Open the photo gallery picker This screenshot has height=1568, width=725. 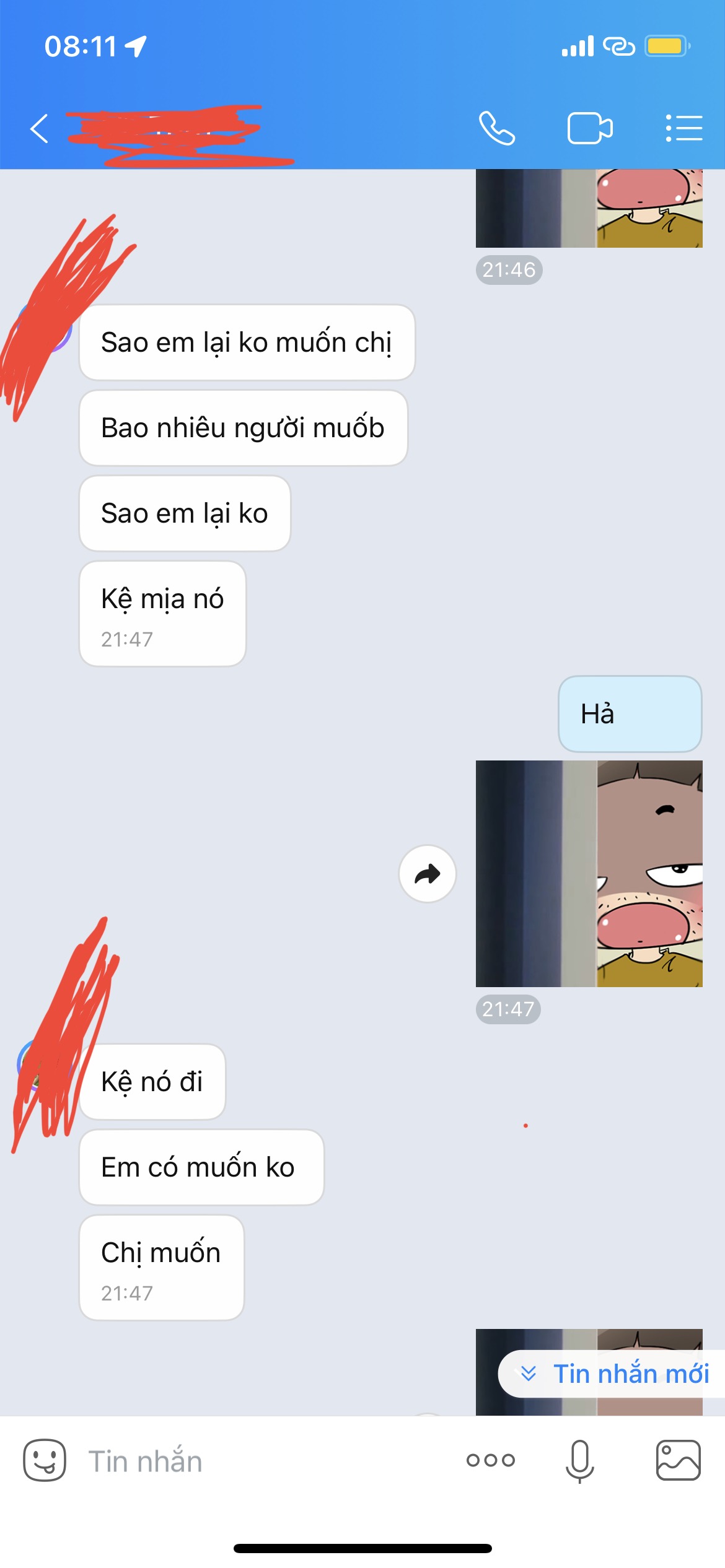point(679,1460)
